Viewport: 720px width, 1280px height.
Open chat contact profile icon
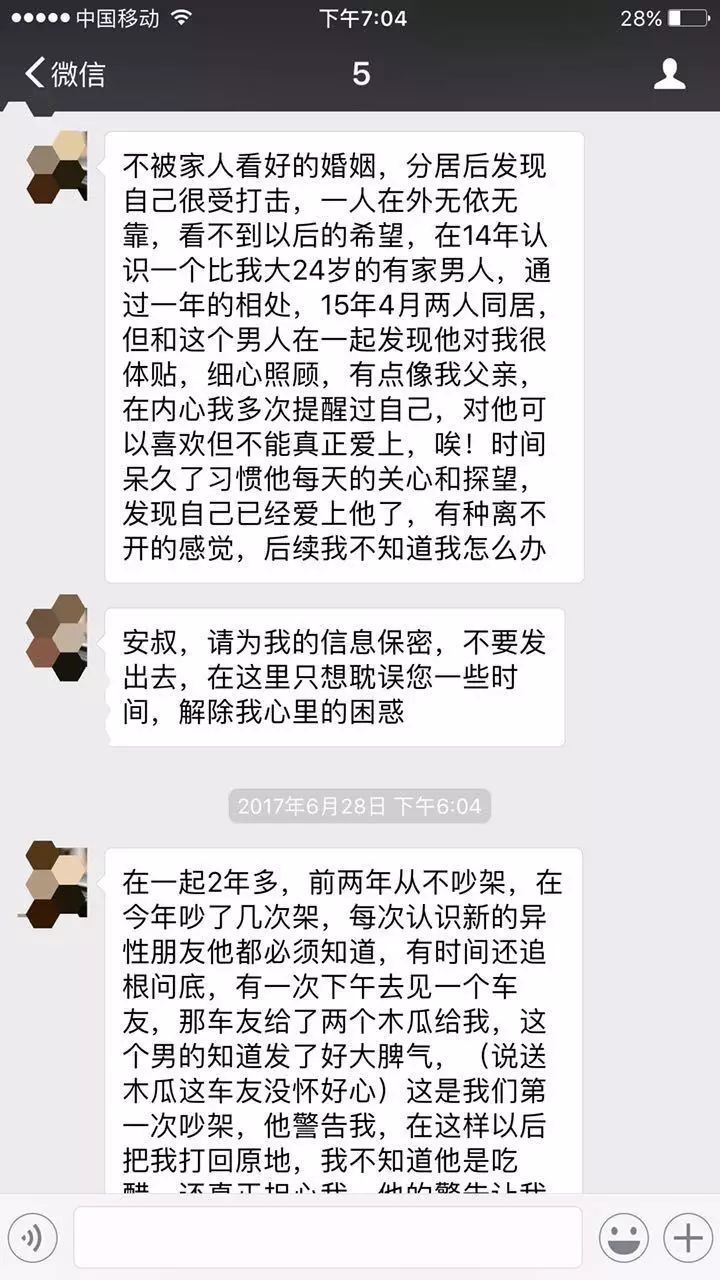[x=669, y=73]
